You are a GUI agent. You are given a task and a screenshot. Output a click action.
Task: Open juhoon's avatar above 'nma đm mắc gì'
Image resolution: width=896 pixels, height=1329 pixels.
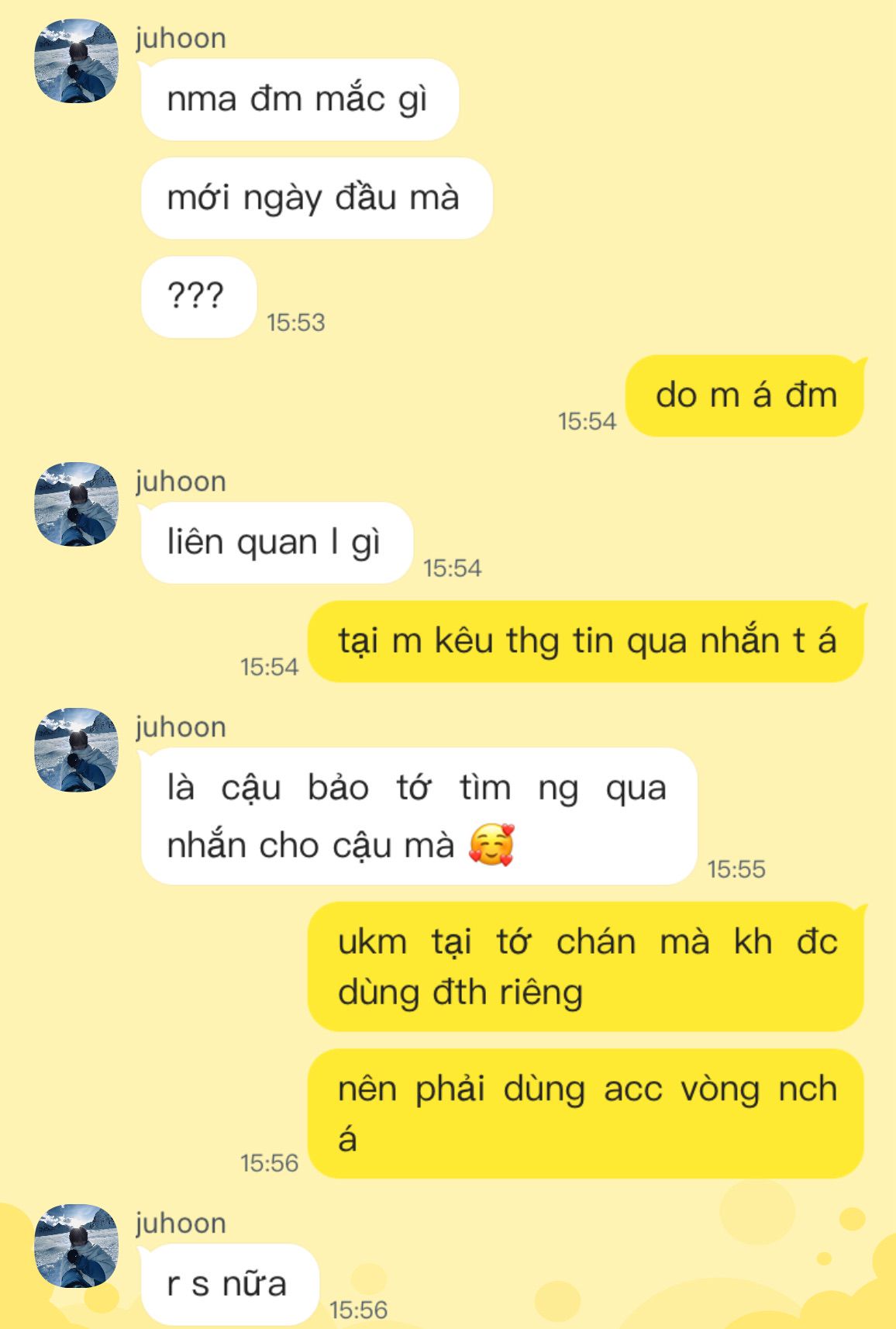click(77, 61)
